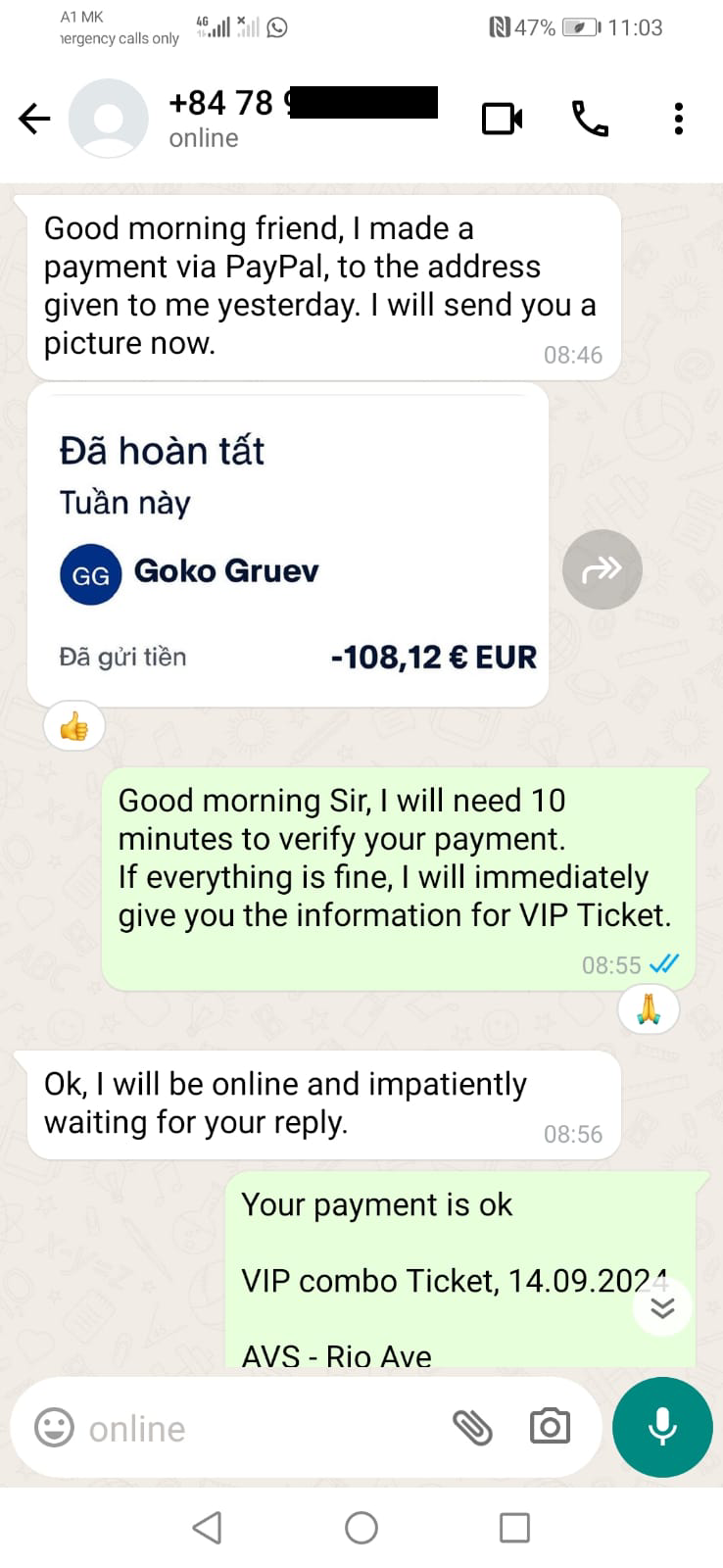723x1568 pixels.
Task: View the thumbs-up reaction on the image
Action: point(74,727)
